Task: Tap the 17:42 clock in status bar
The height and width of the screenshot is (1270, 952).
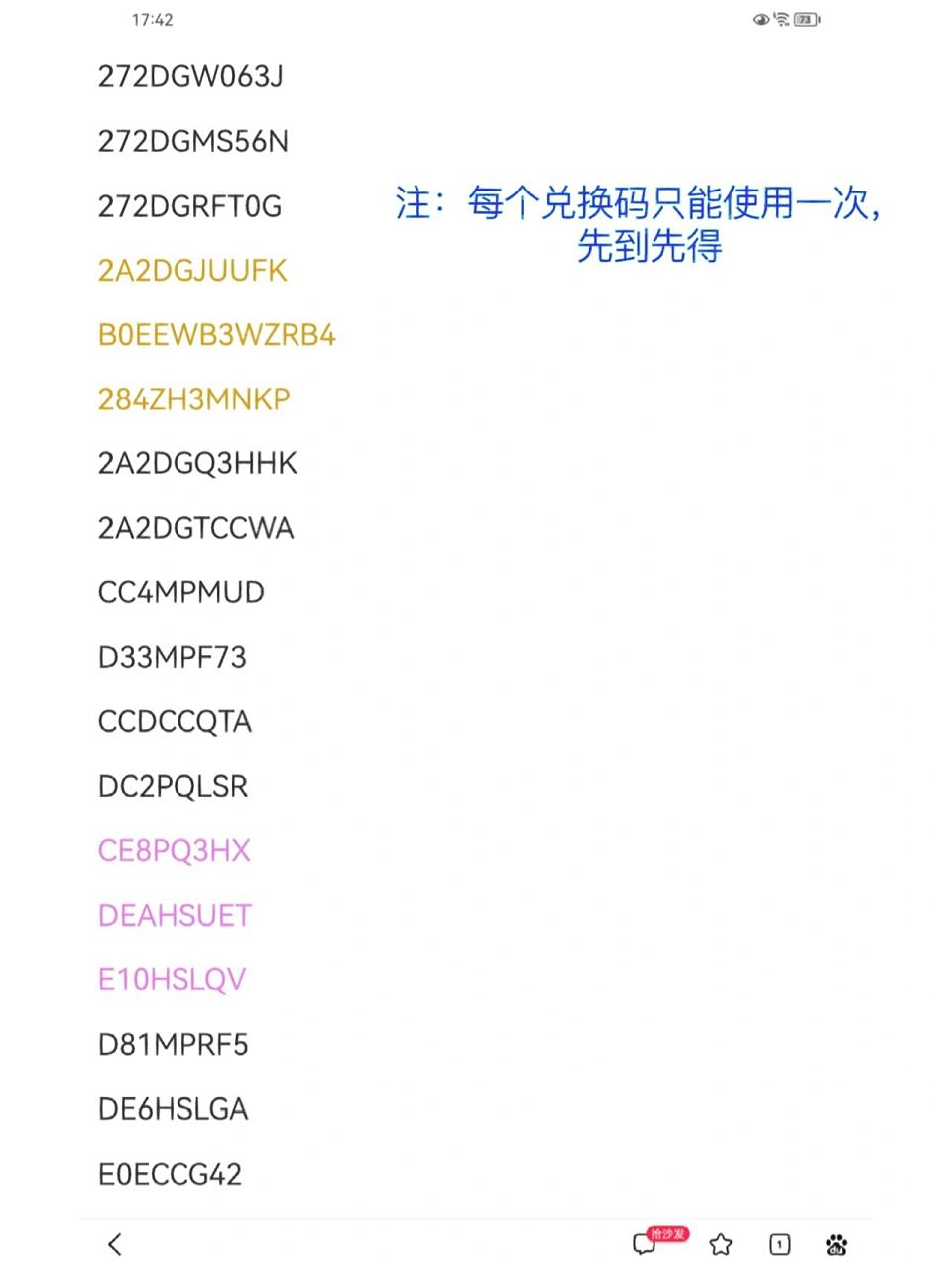Action: pos(152,18)
